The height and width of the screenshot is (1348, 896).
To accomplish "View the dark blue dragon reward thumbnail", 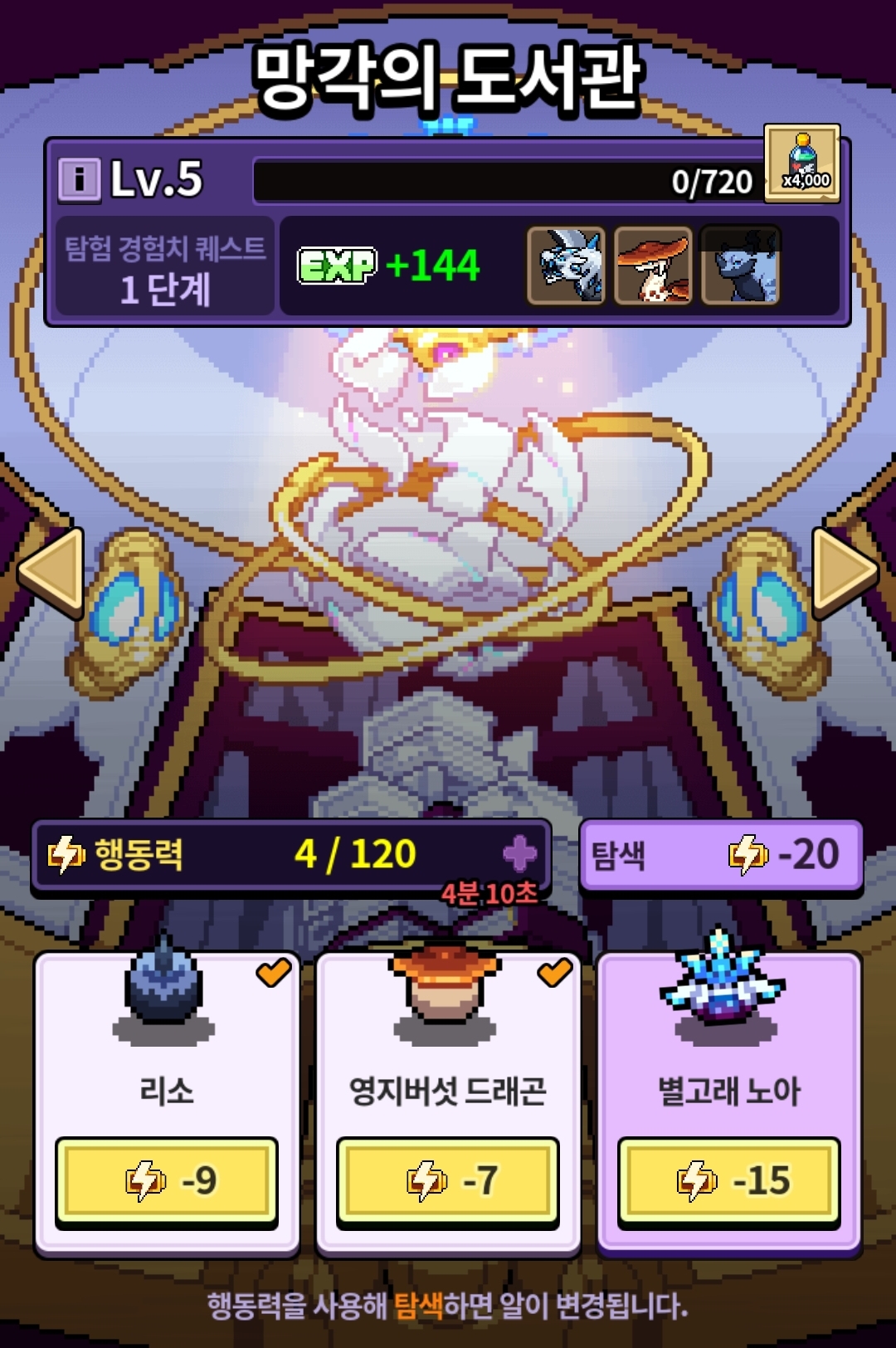I will [x=740, y=266].
